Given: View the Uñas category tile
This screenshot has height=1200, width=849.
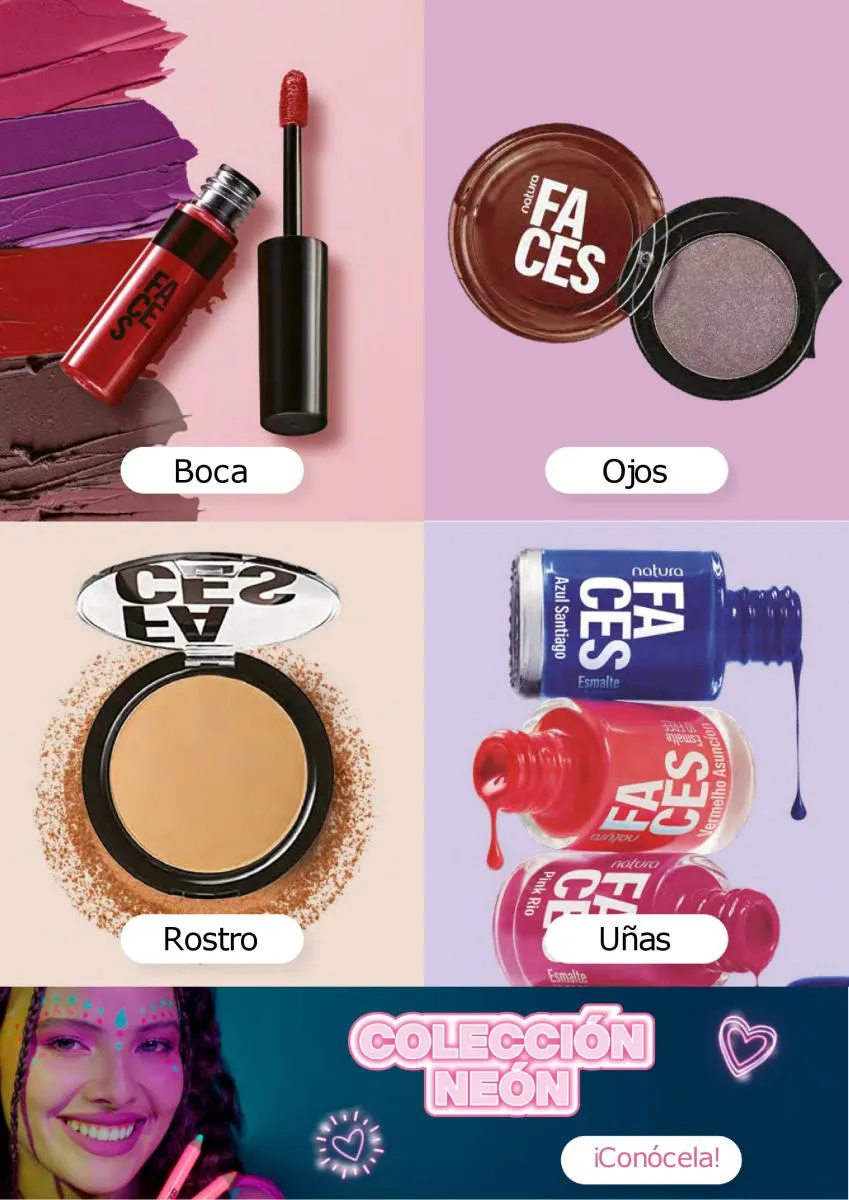Looking at the screenshot, I should 635,939.
